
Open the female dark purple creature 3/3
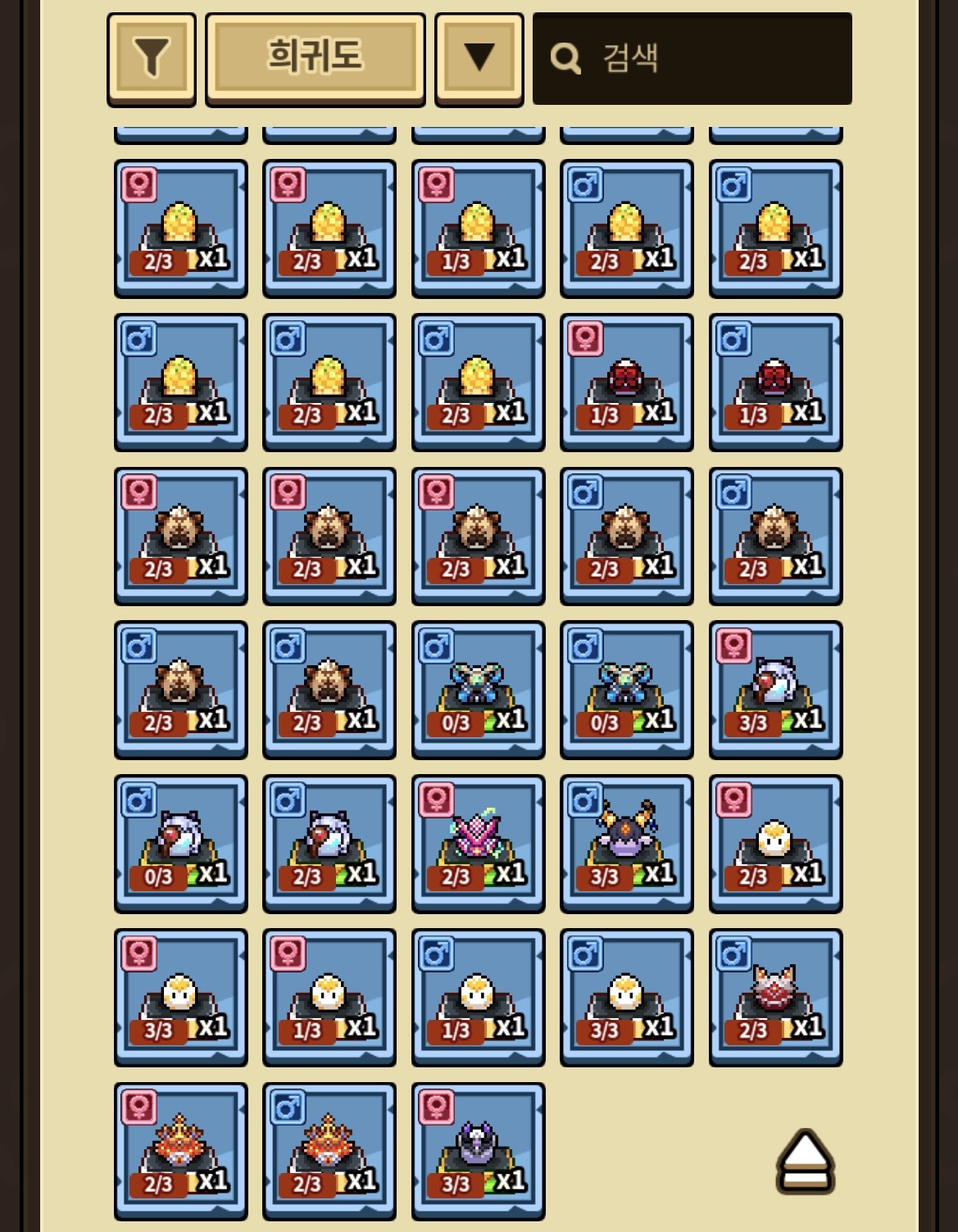[478, 1152]
